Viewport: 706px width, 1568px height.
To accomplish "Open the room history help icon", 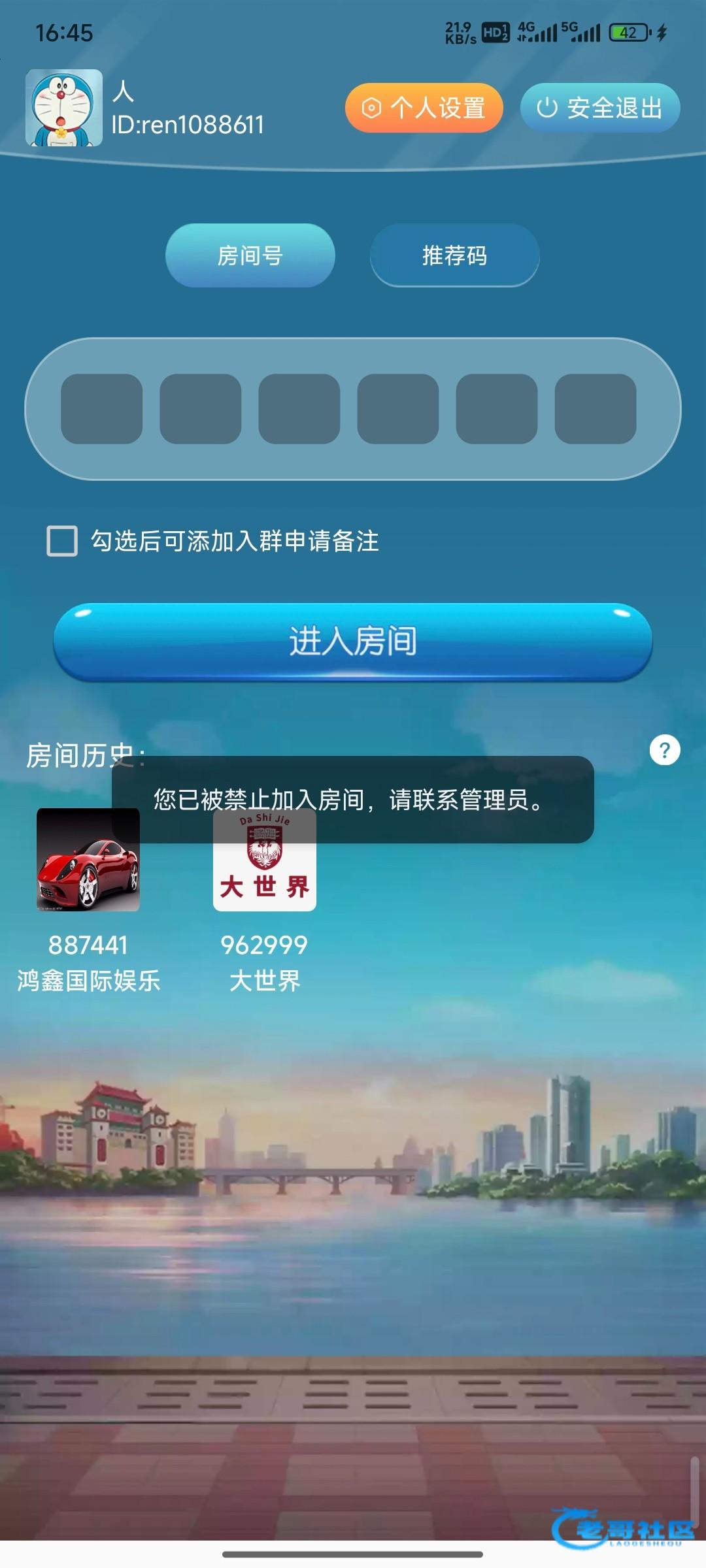I will (665, 750).
